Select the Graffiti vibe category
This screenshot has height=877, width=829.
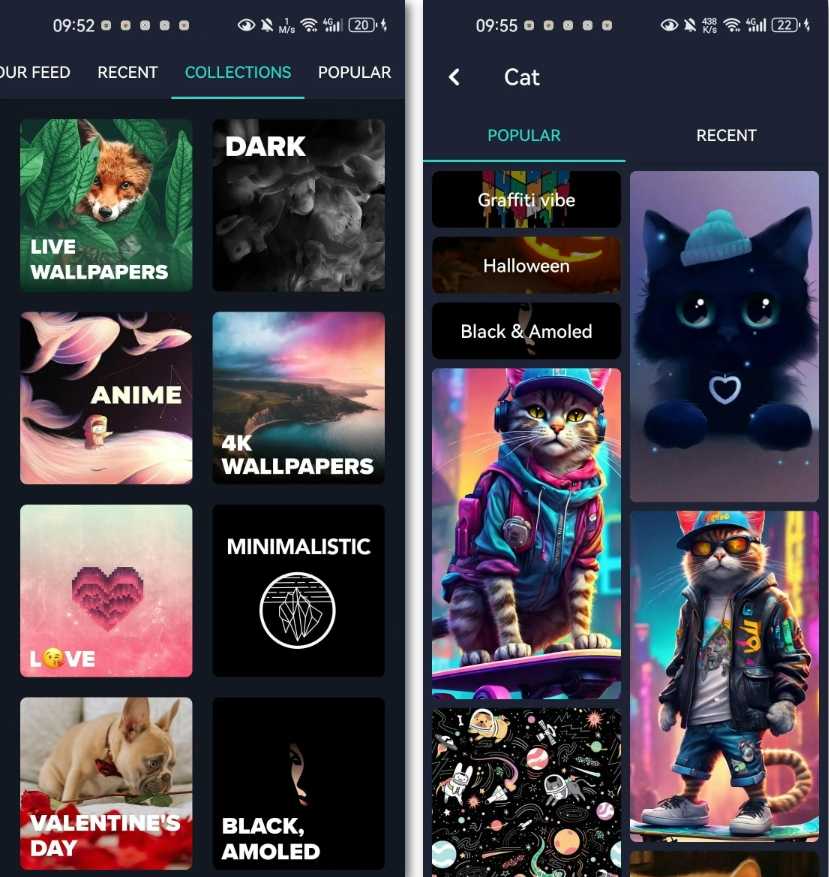[526, 199]
